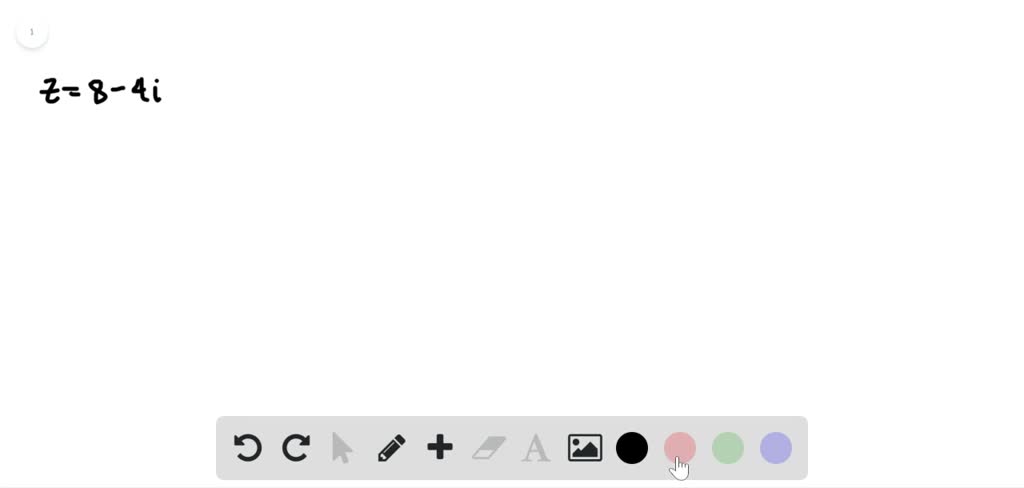Pick the pink color swatch
This screenshot has height=488, width=1024.
point(680,447)
